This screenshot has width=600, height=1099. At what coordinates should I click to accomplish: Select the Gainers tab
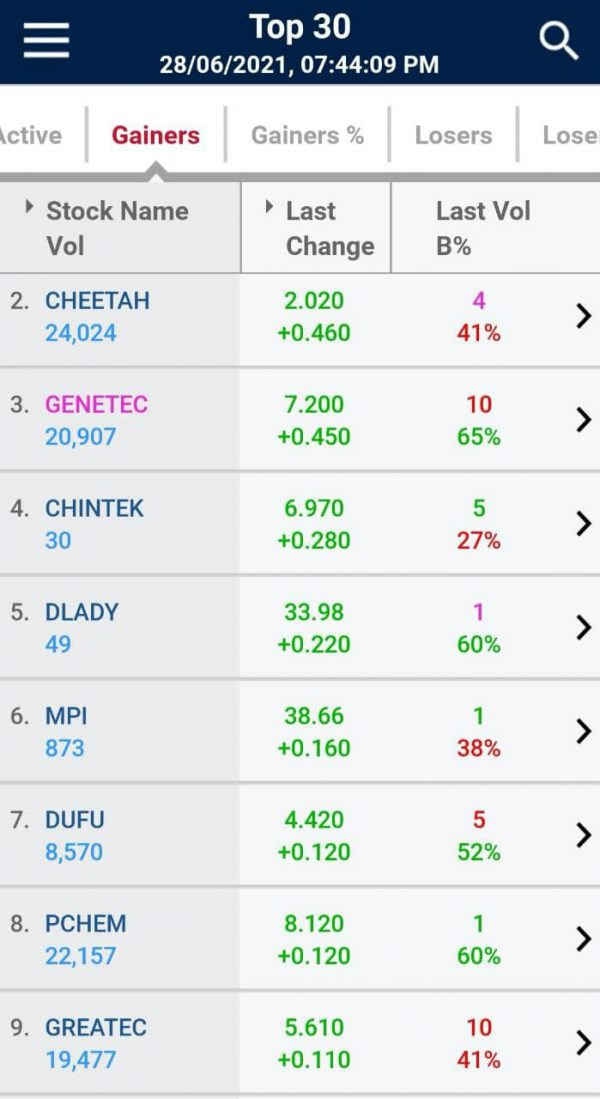tap(156, 135)
